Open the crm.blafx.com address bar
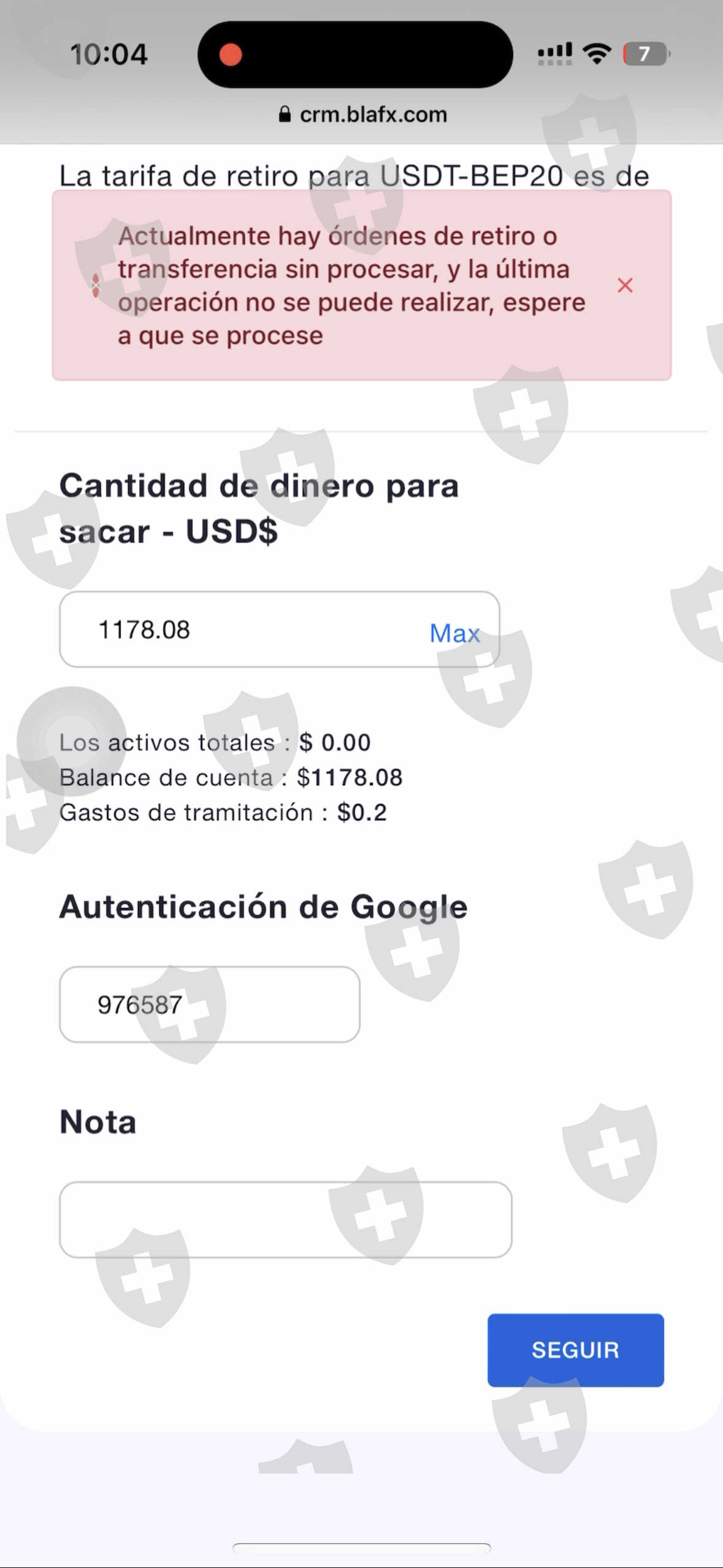The image size is (723, 1568). tap(363, 115)
